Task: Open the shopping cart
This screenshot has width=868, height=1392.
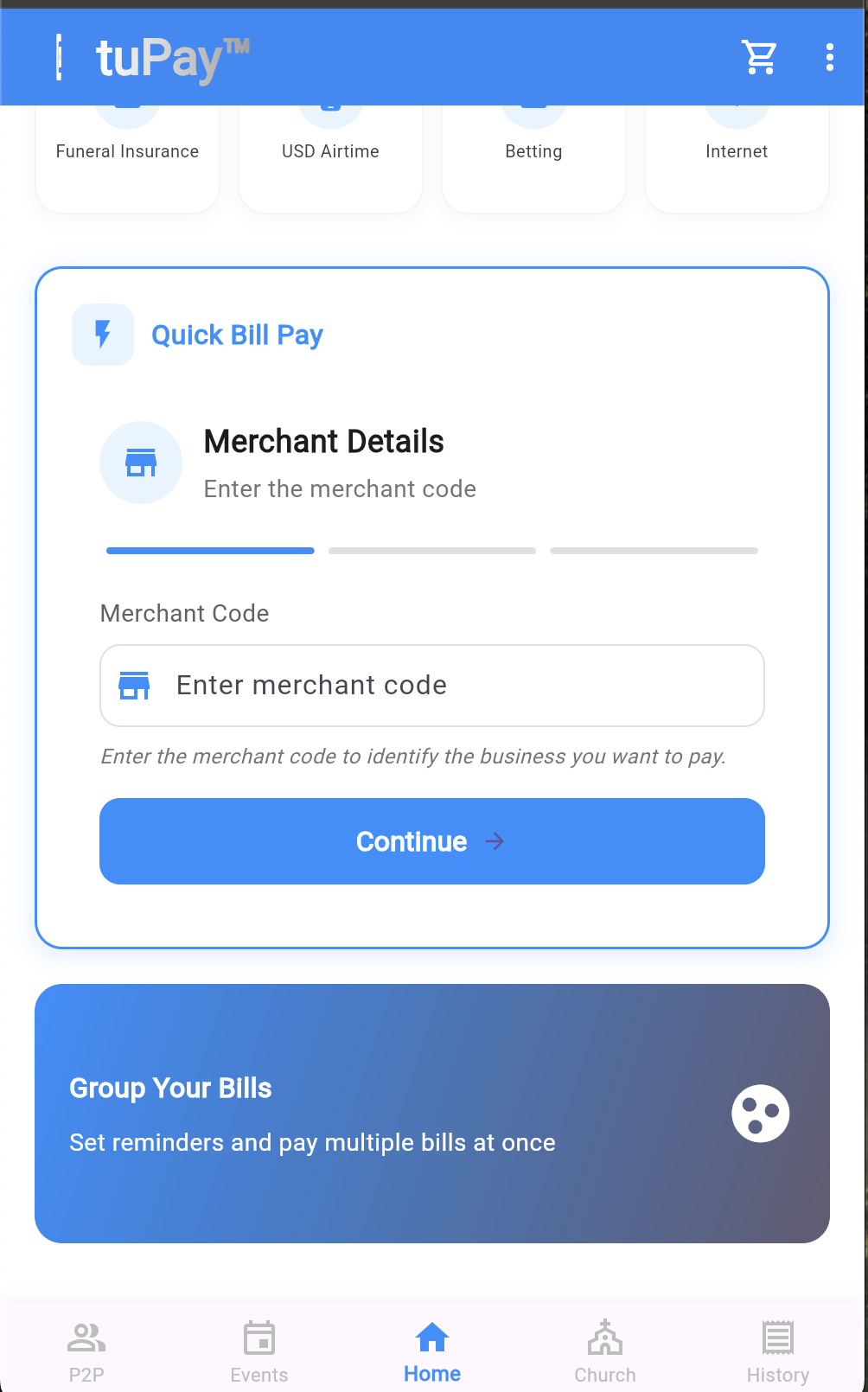Action: coord(760,56)
